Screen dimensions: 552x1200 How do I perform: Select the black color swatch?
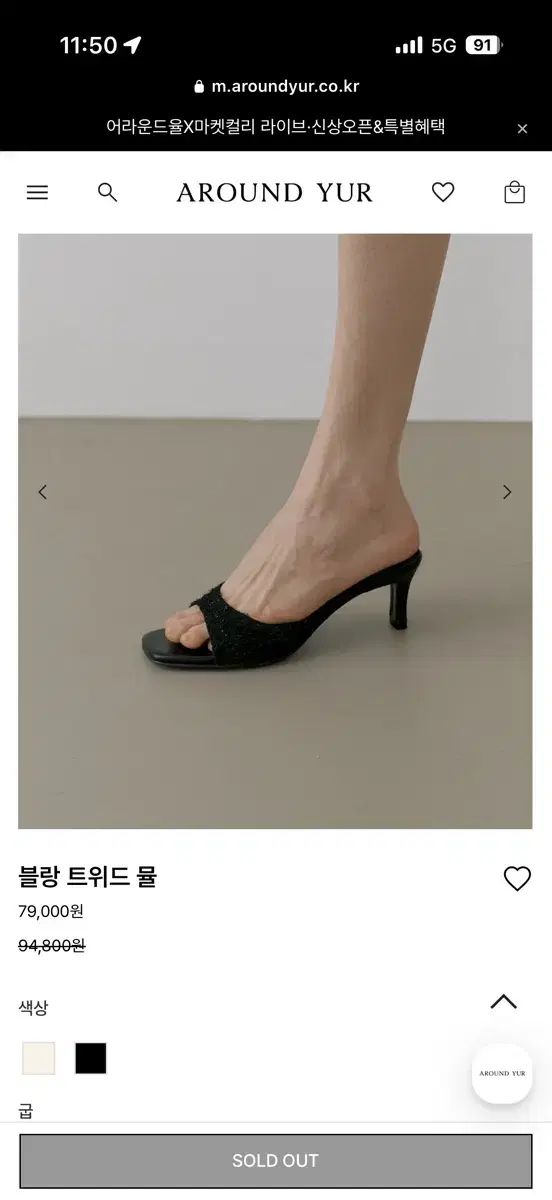(91, 1058)
